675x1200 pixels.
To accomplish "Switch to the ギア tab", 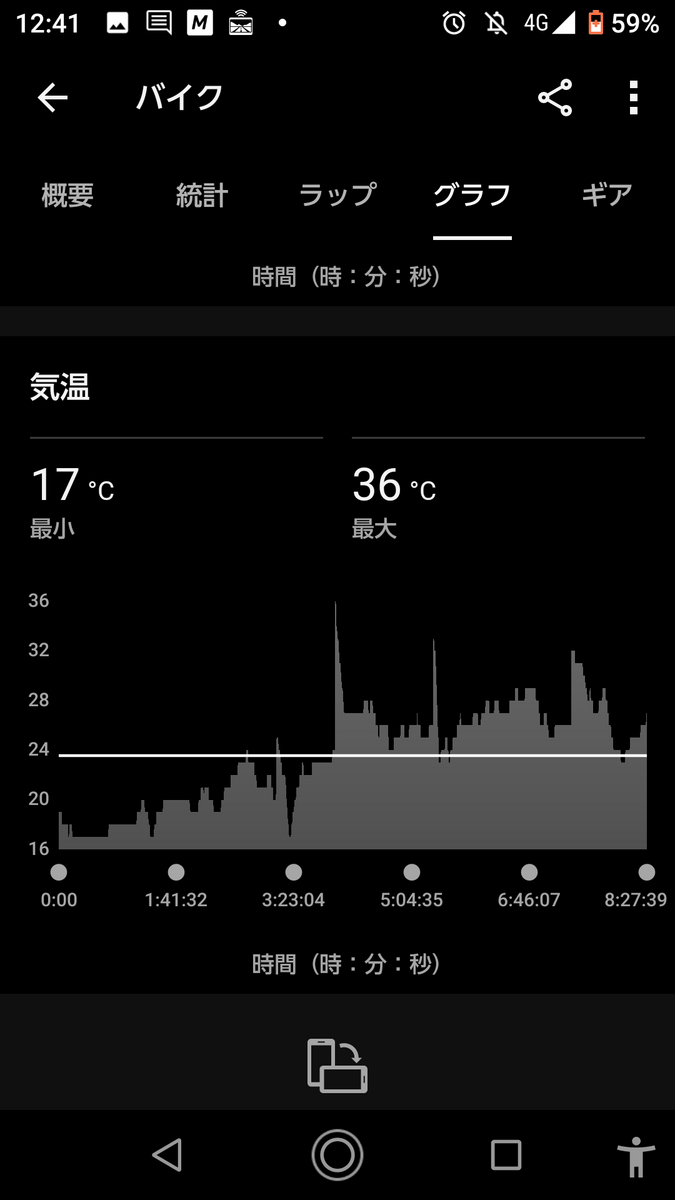I will coord(607,194).
